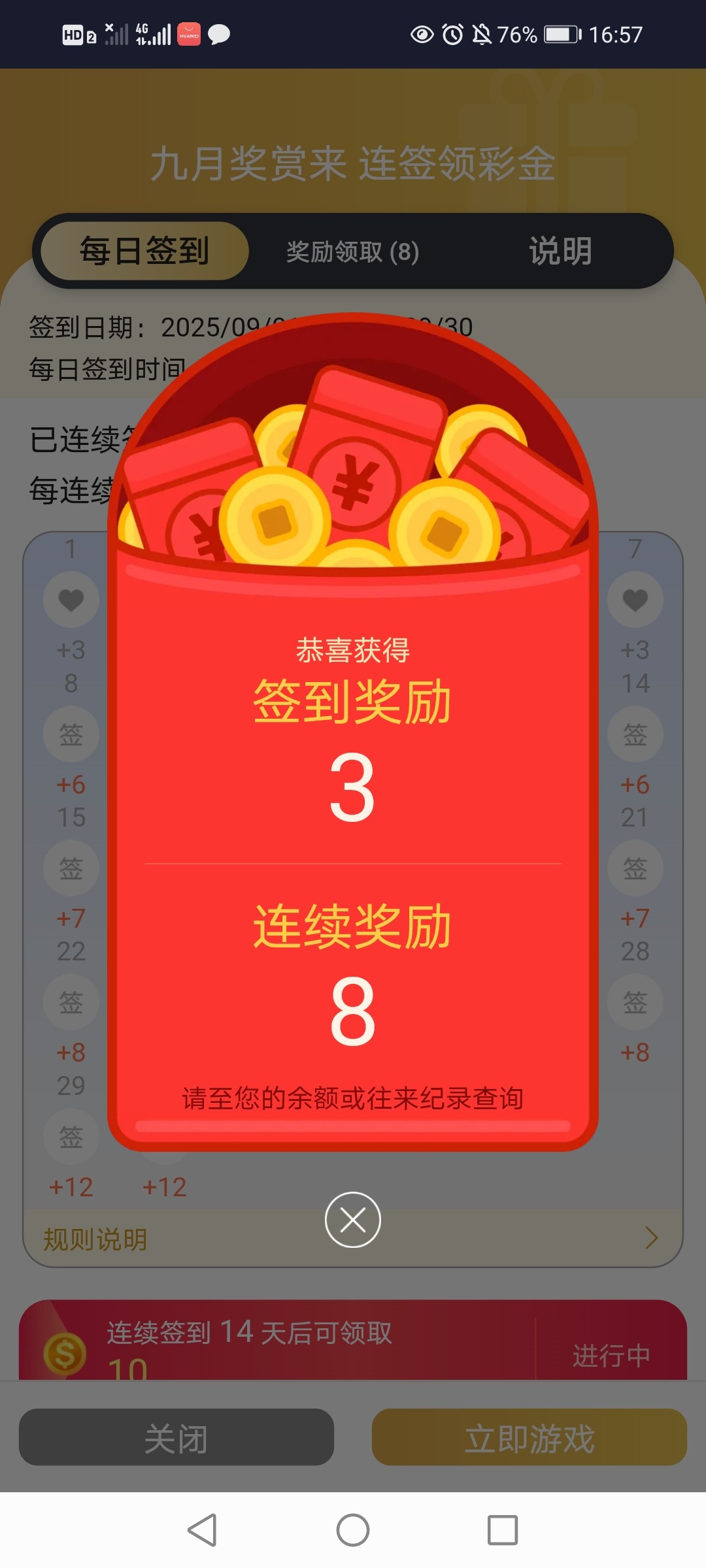Viewport: 706px width, 1568px height.
Task: Switch to the 每日签到 tab
Action: (144, 251)
